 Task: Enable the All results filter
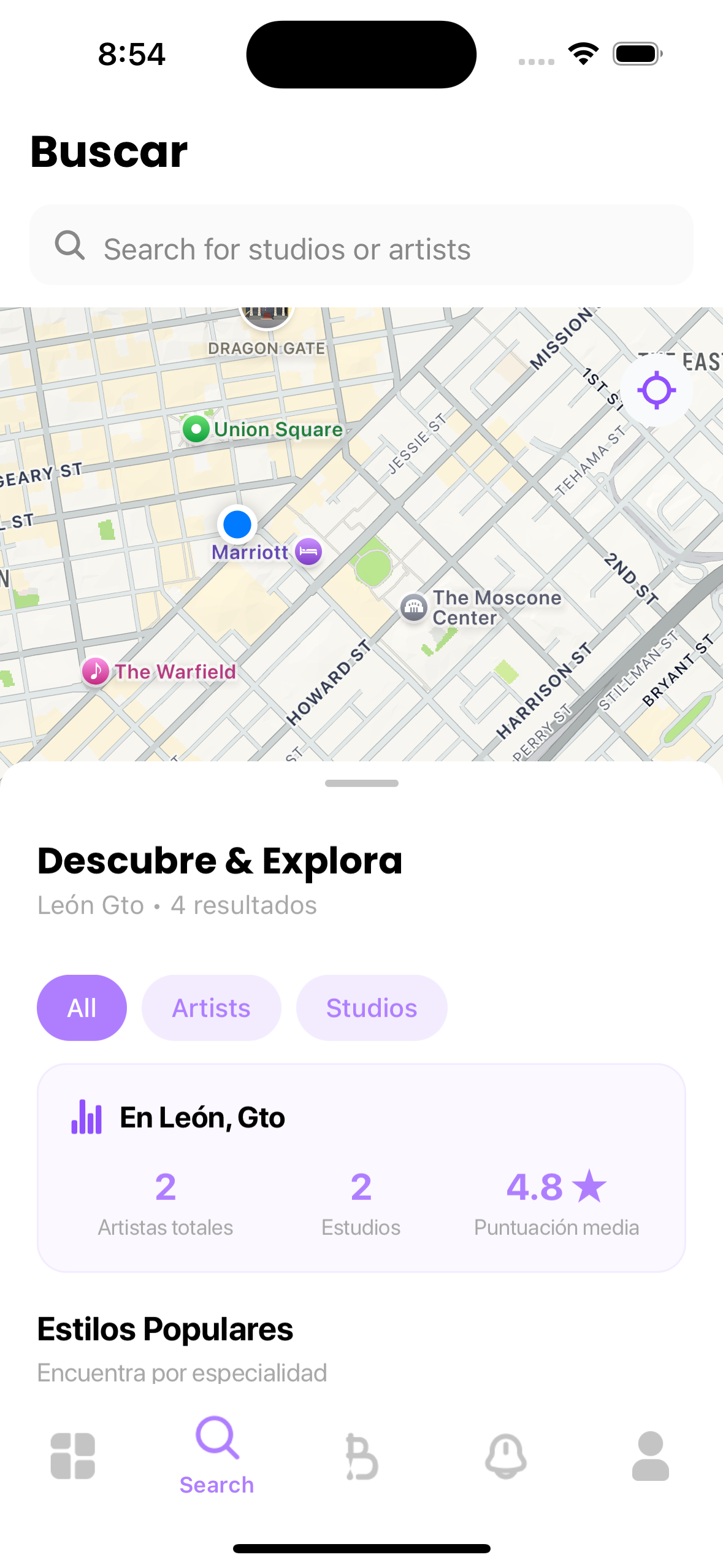pos(82,1007)
